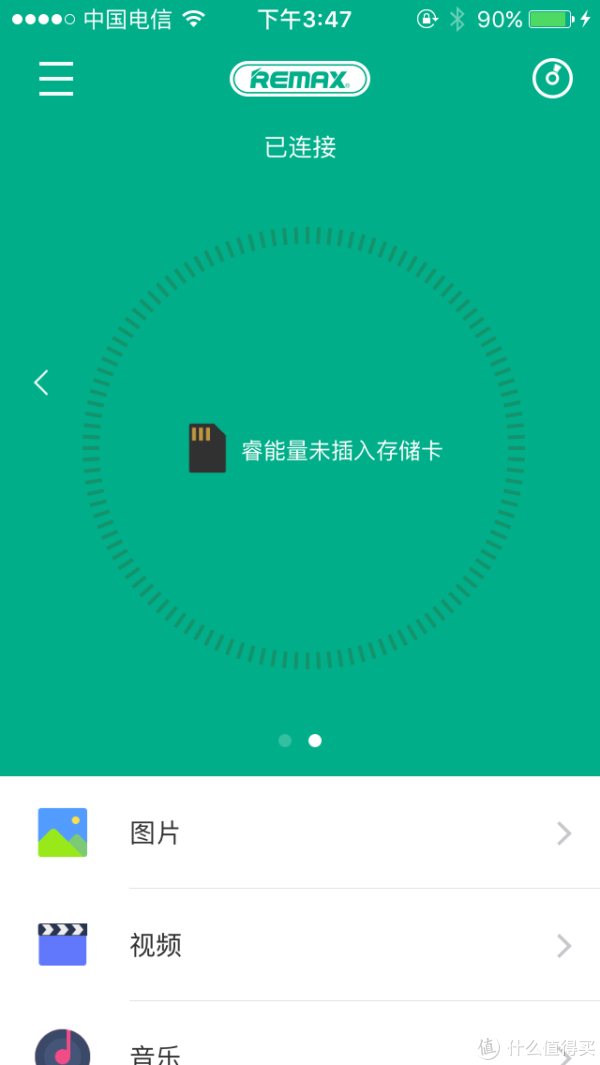Open the 音乐 category
This screenshot has height=1065, width=600.
pos(300,1050)
